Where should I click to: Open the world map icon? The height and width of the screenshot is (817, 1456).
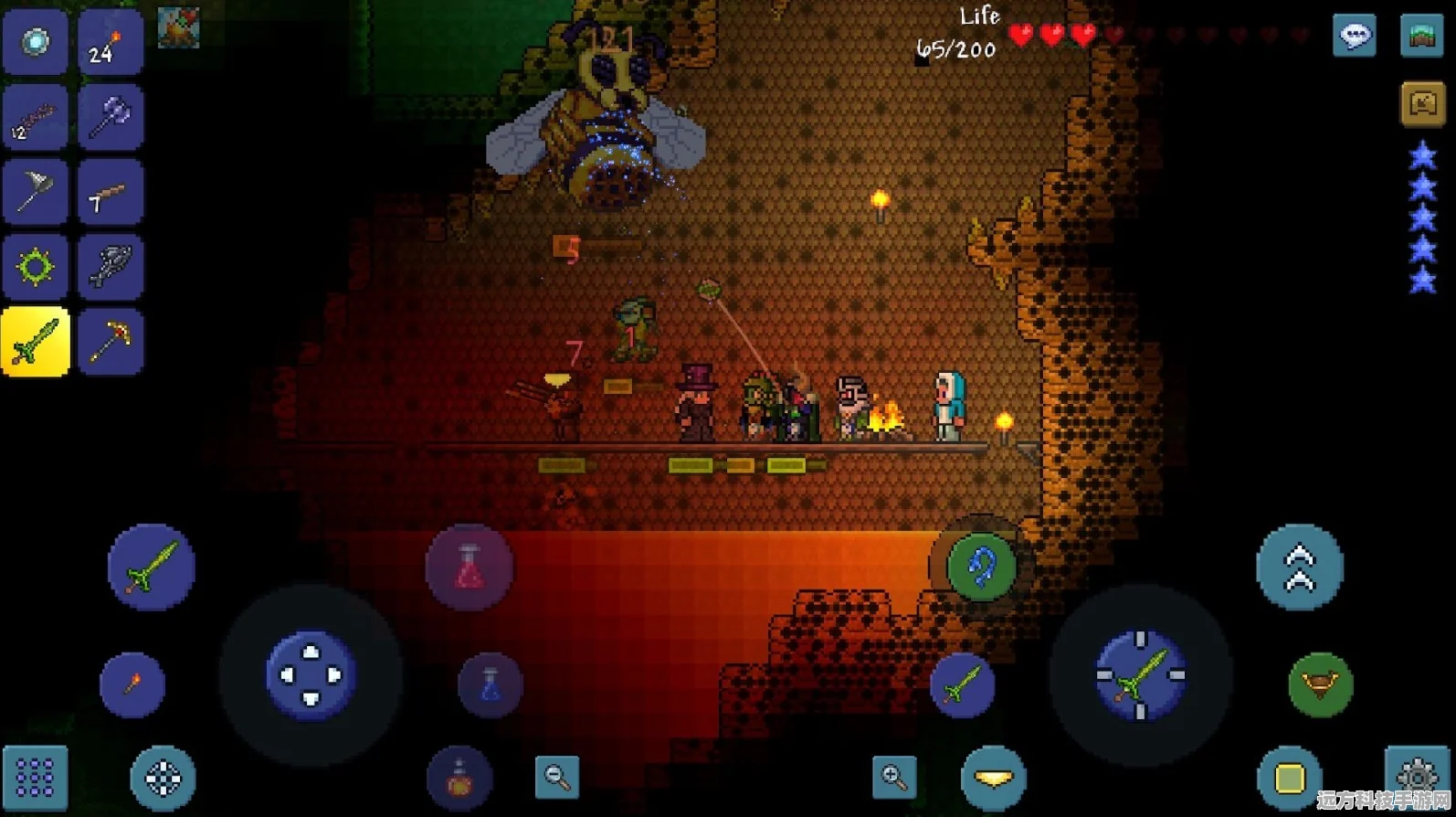point(1421,37)
